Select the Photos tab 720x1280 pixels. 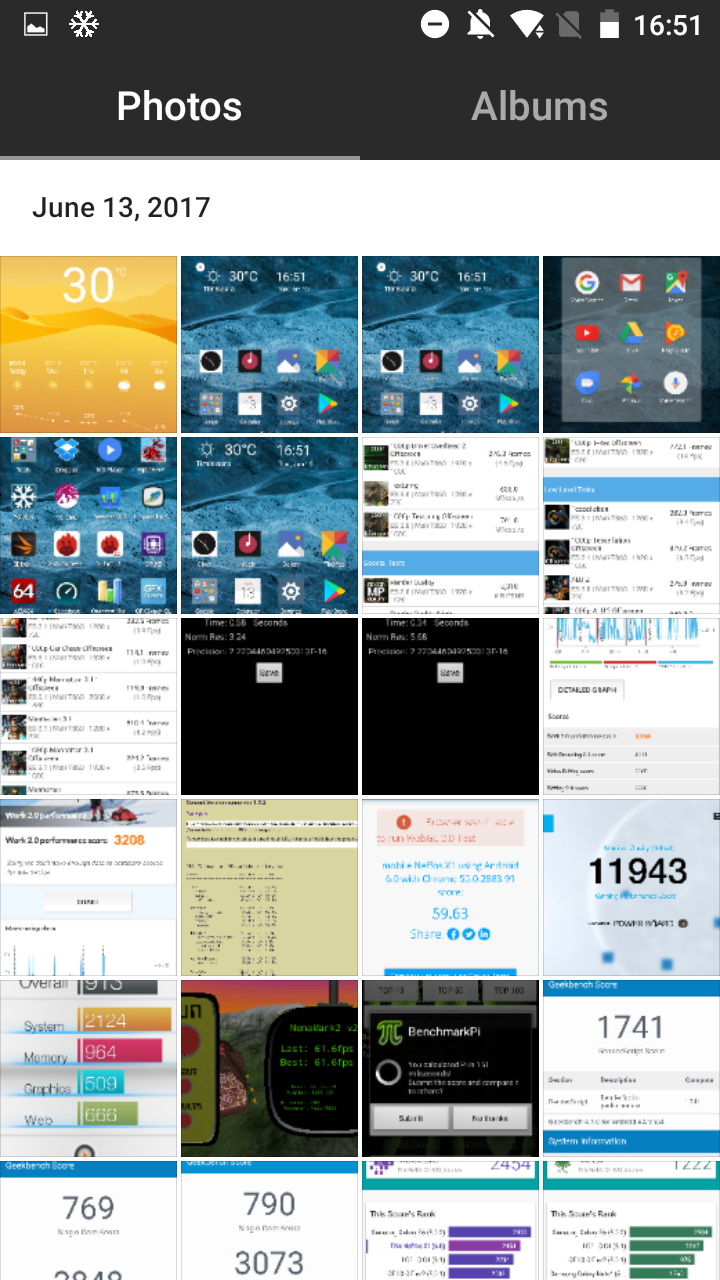180,107
